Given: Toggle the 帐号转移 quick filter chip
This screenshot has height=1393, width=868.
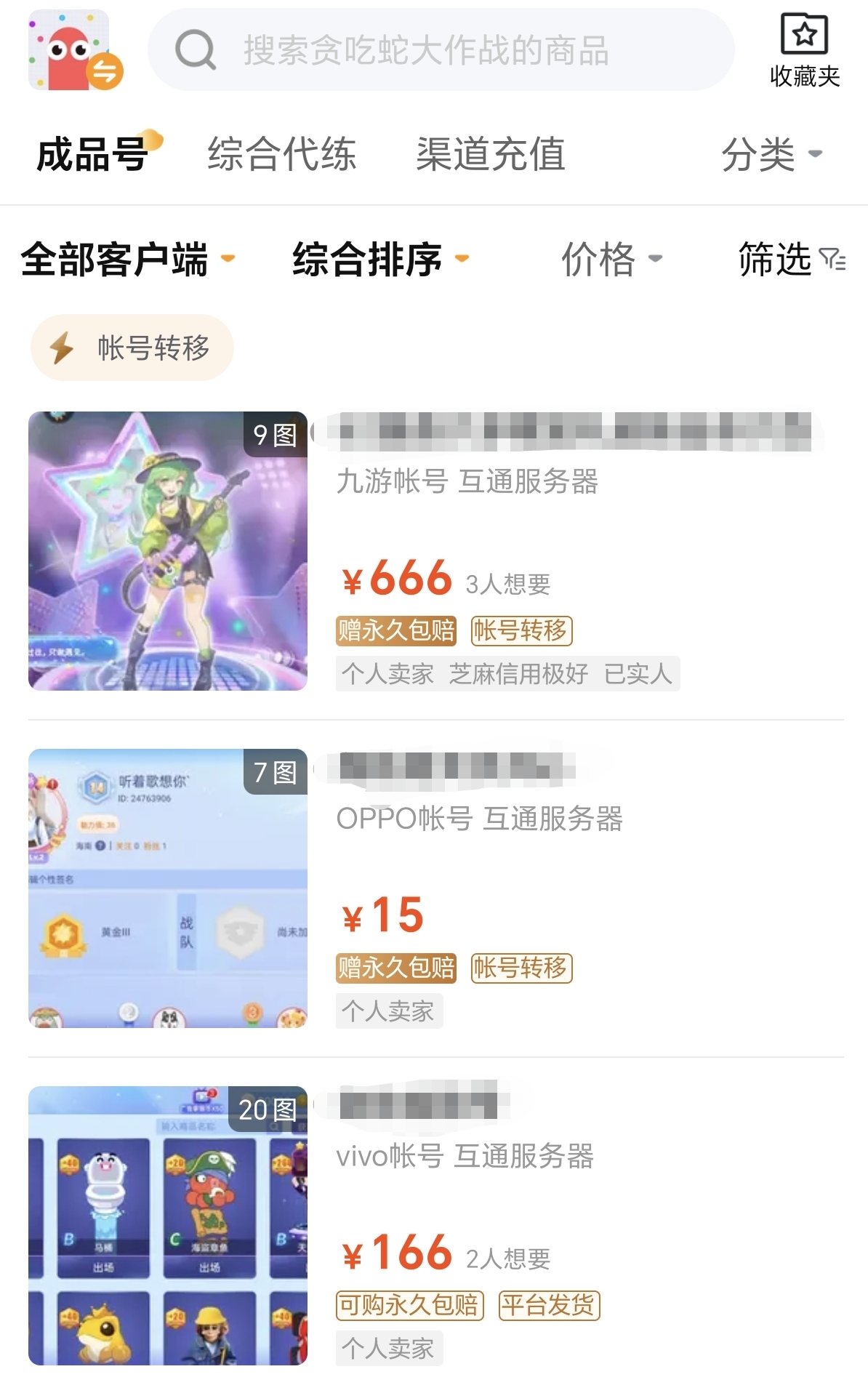Looking at the screenshot, I should [x=132, y=348].
